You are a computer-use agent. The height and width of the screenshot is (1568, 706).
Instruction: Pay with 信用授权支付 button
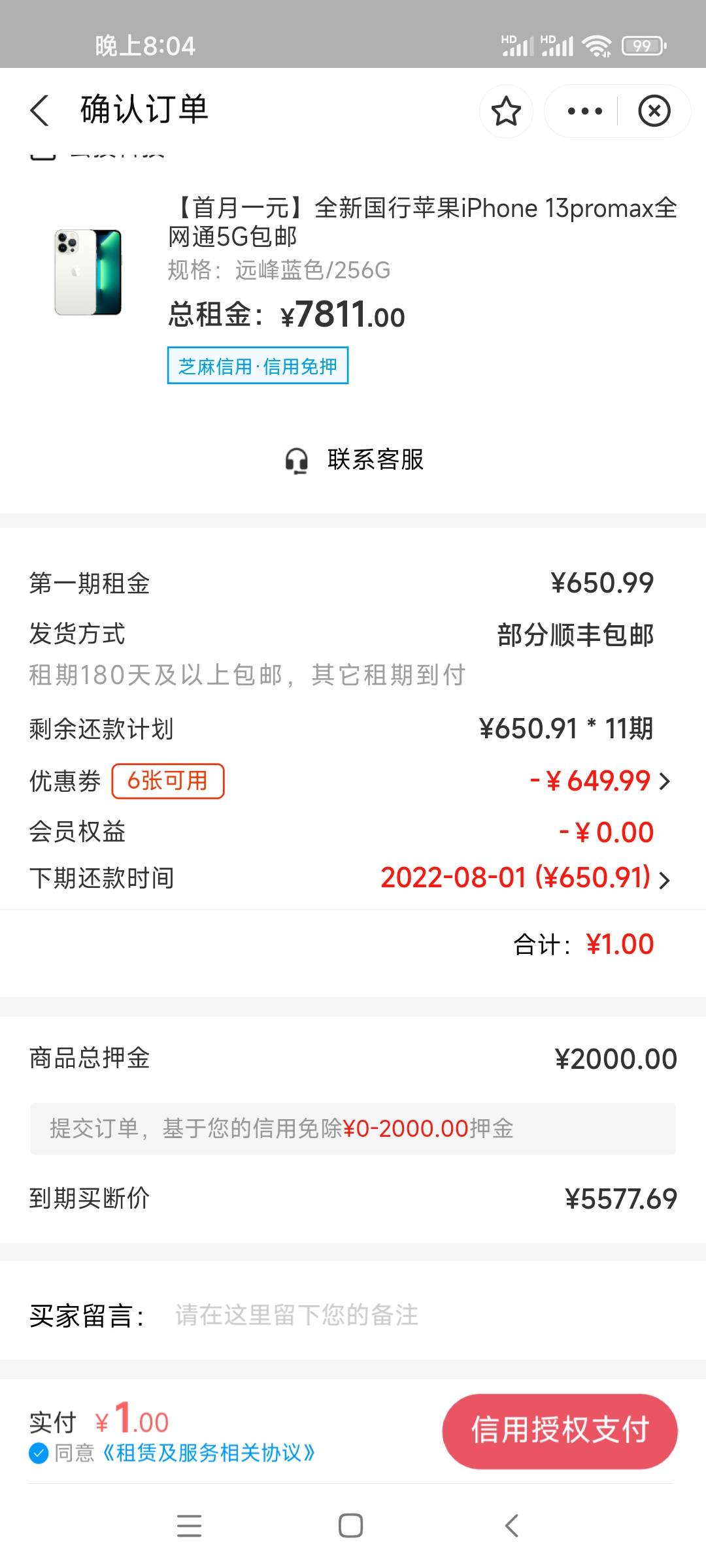(x=560, y=1431)
